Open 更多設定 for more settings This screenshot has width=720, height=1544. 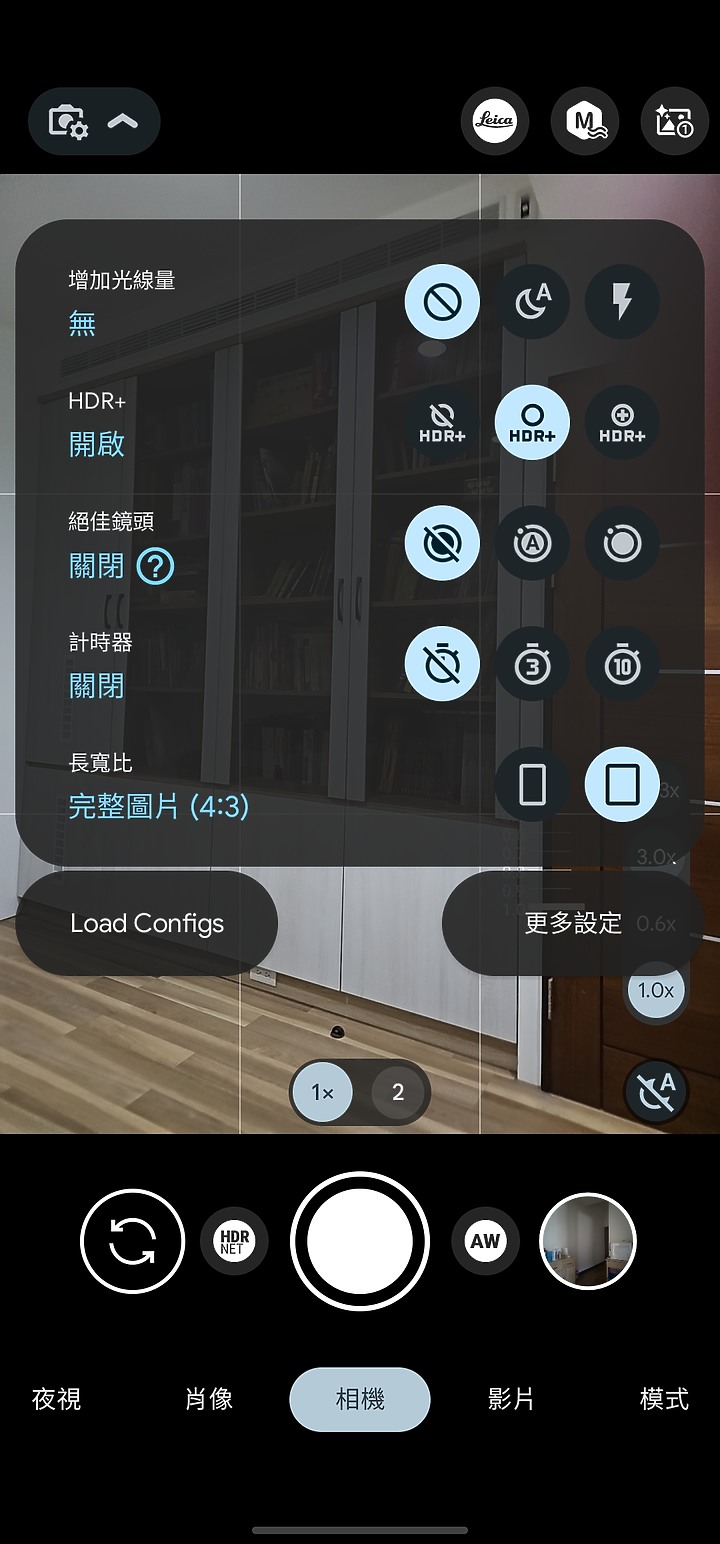(x=573, y=923)
